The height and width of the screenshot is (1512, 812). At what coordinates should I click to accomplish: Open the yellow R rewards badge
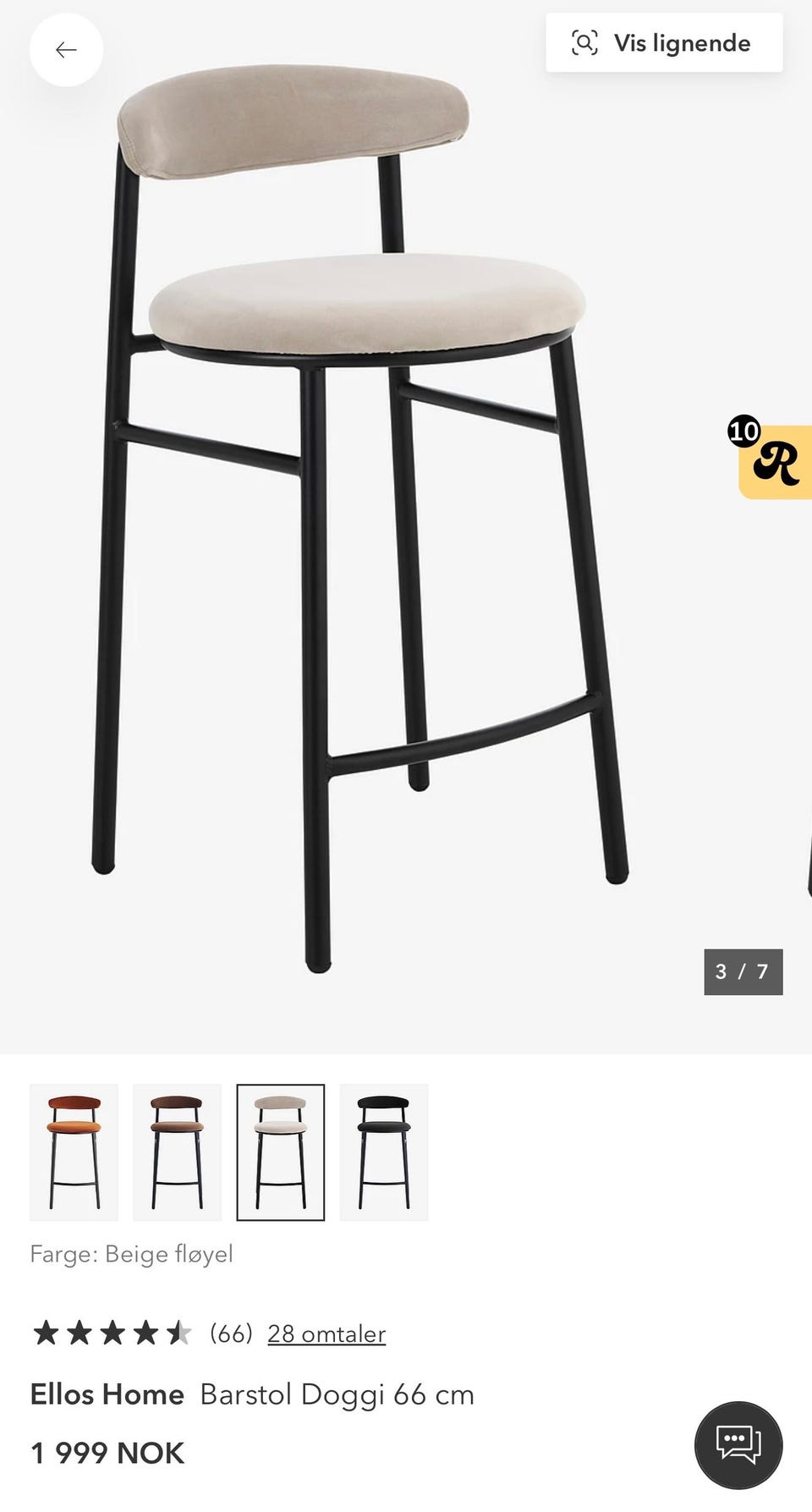pos(774,462)
